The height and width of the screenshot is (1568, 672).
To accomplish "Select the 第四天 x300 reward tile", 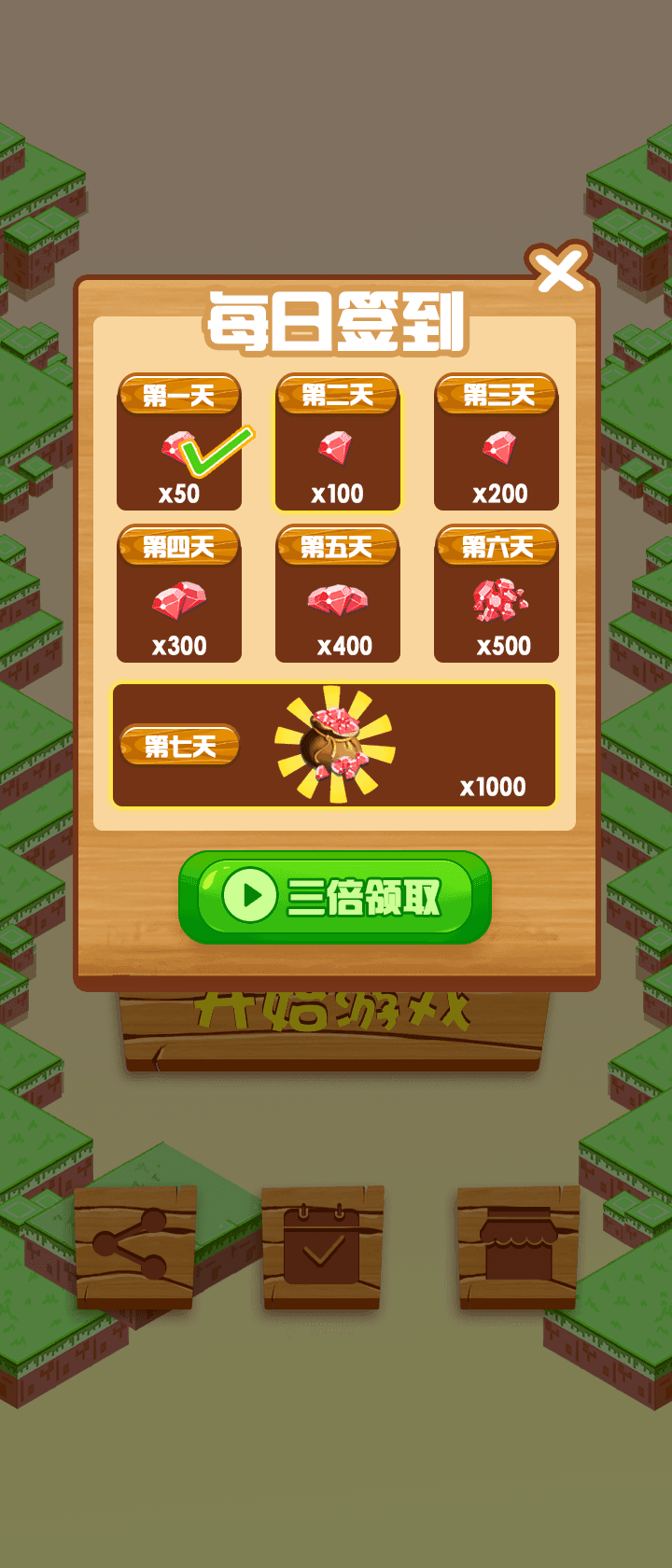I will tap(179, 595).
